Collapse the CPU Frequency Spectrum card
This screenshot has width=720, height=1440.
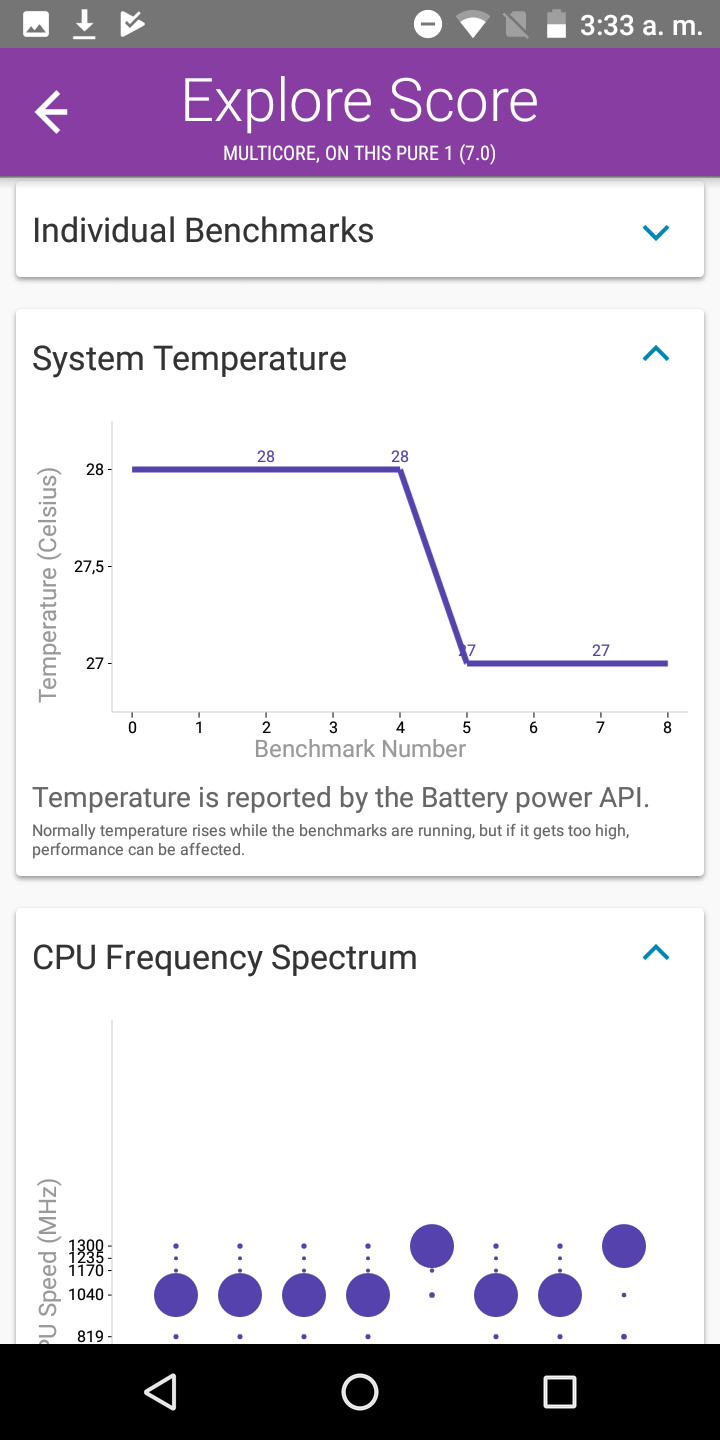(655, 953)
